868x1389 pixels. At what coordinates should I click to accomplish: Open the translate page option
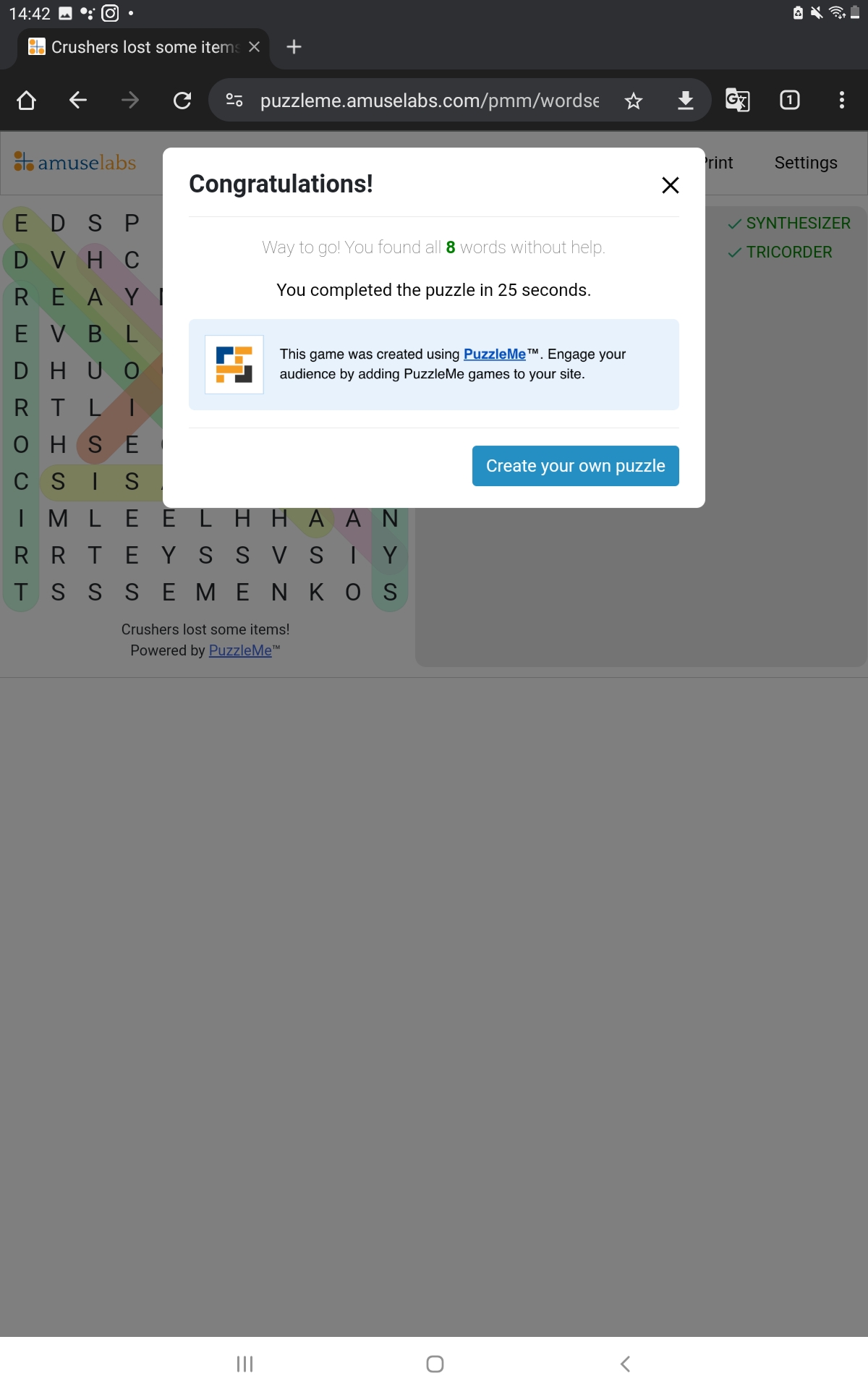(x=737, y=100)
